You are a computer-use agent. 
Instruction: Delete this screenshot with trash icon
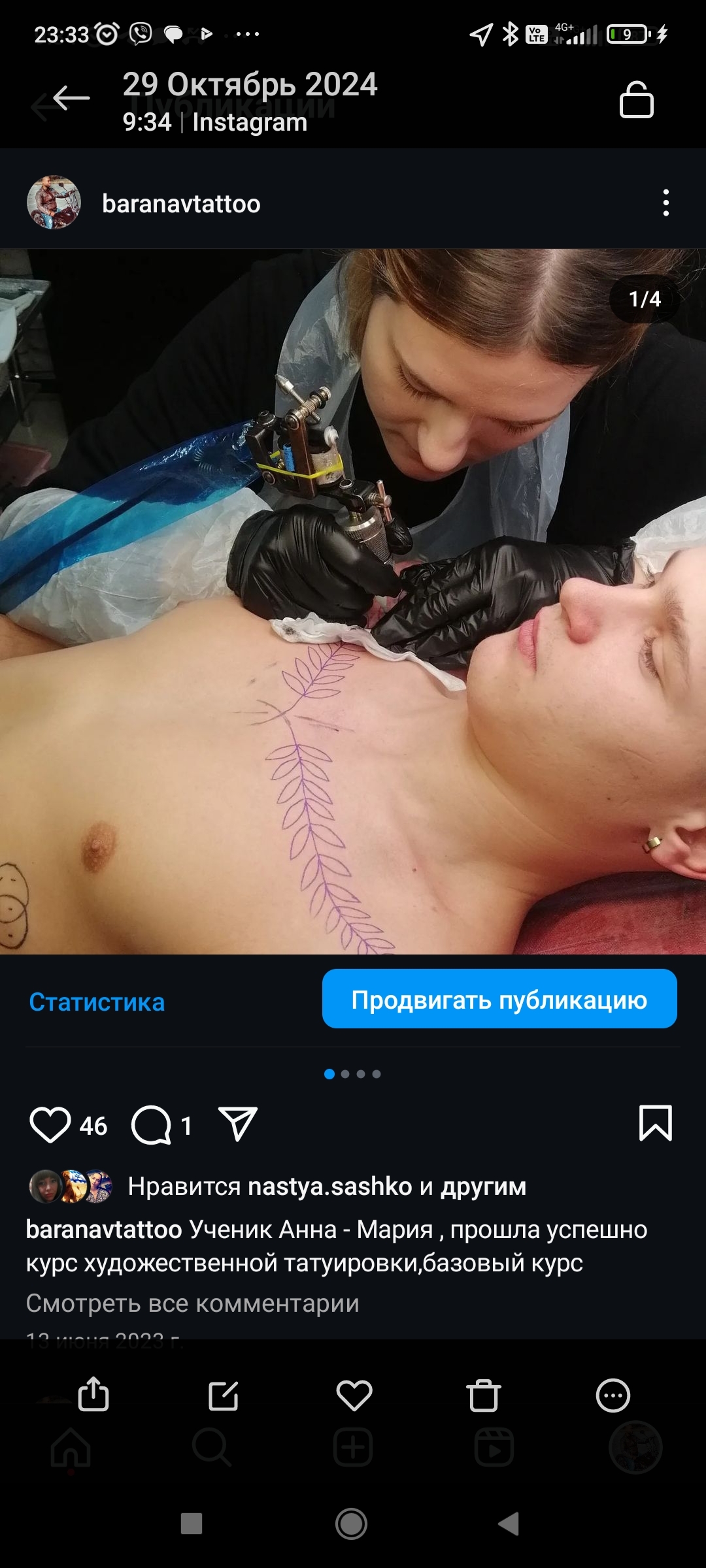[x=484, y=1396]
